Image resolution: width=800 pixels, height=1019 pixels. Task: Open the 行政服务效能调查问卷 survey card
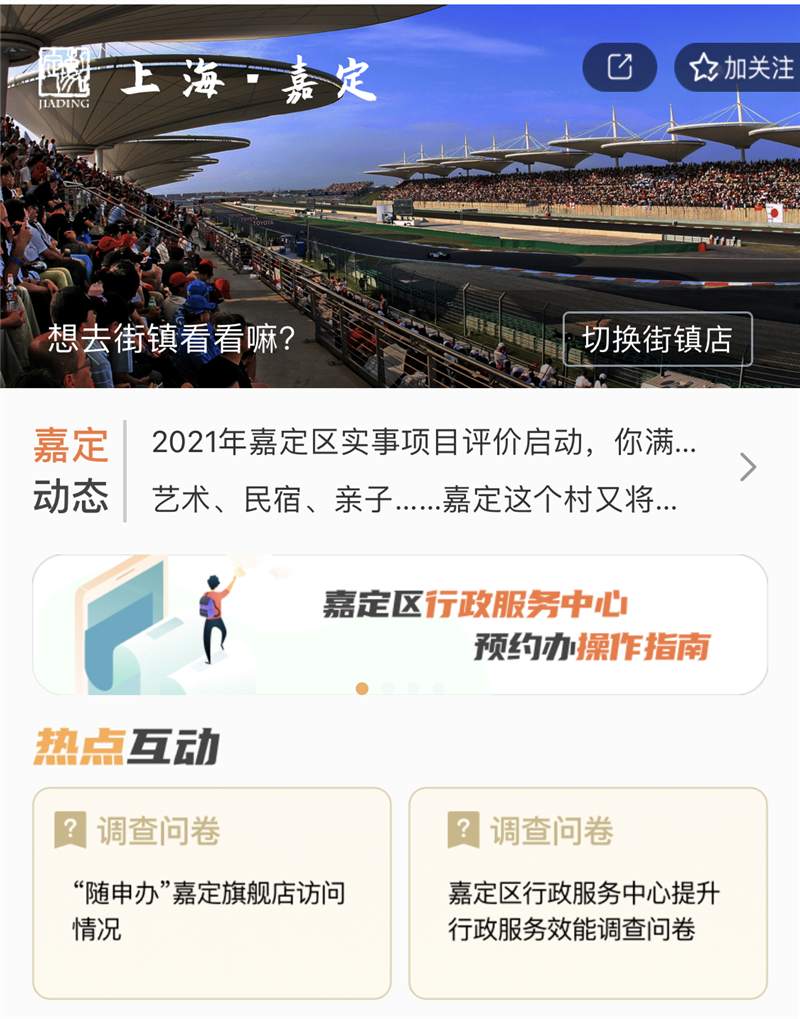click(x=588, y=893)
